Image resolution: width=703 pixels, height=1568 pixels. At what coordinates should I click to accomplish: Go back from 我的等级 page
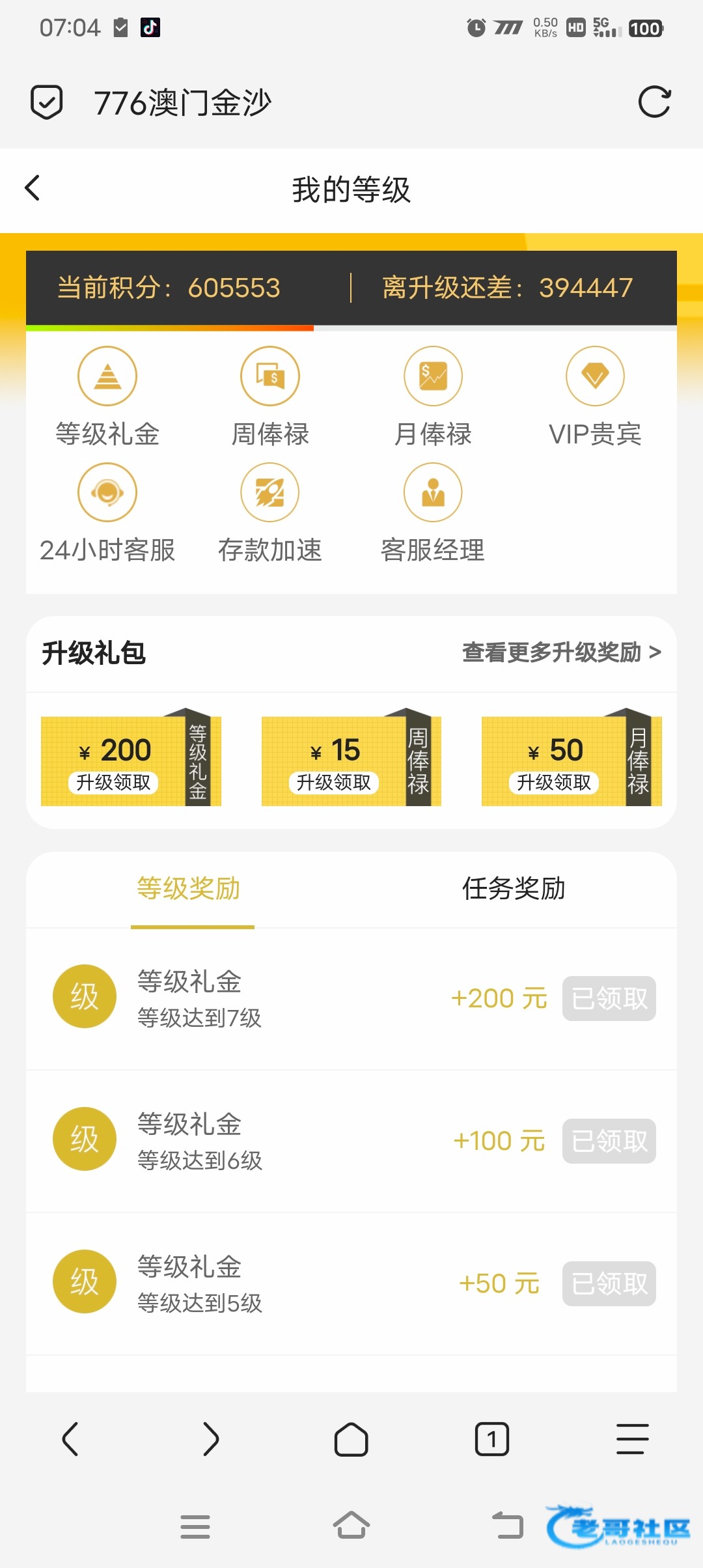(x=33, y=188)
